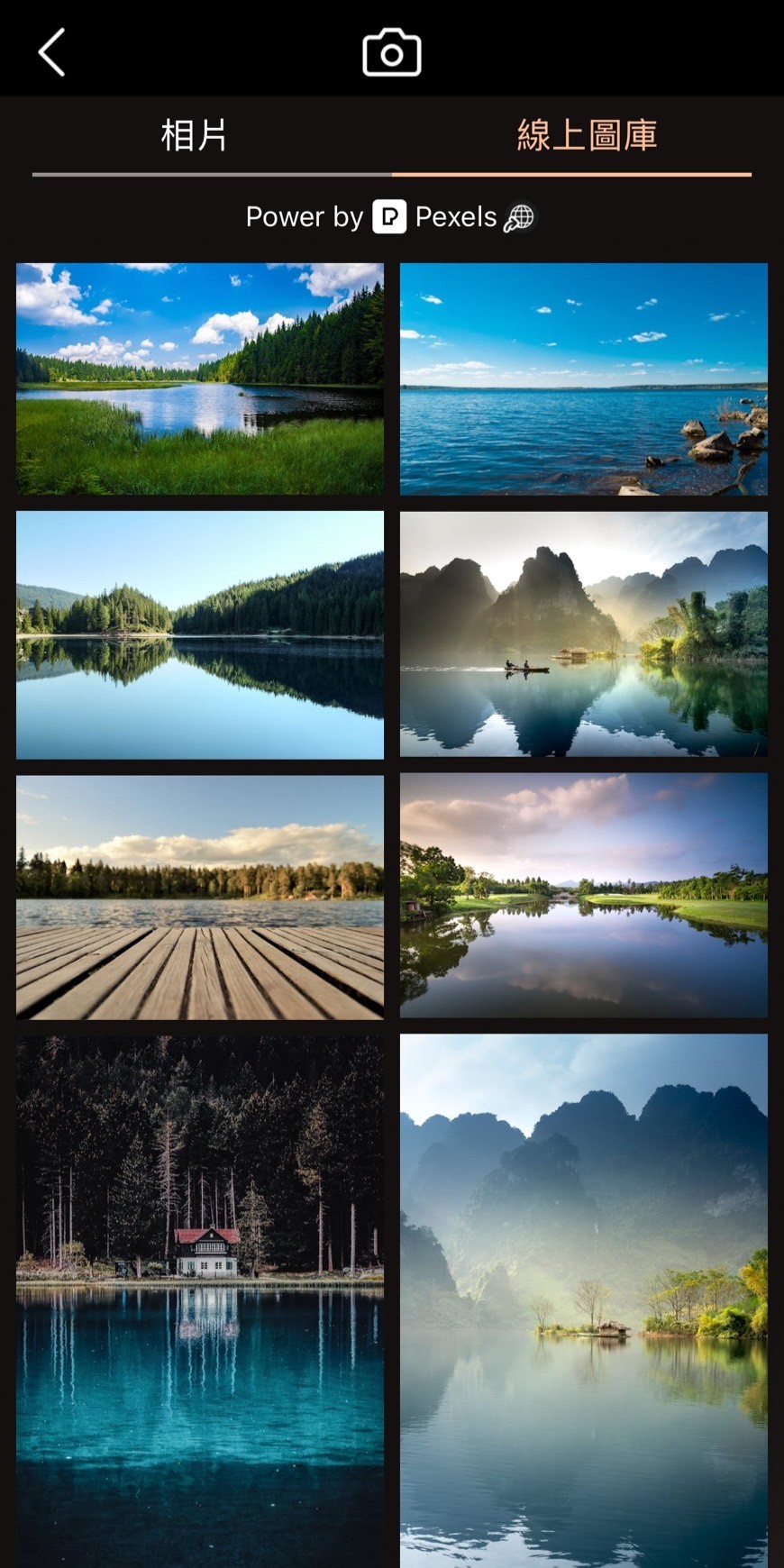Open the Pexels globe search icon
This screenshot has width=784, height=1568.
pos(519,217)
